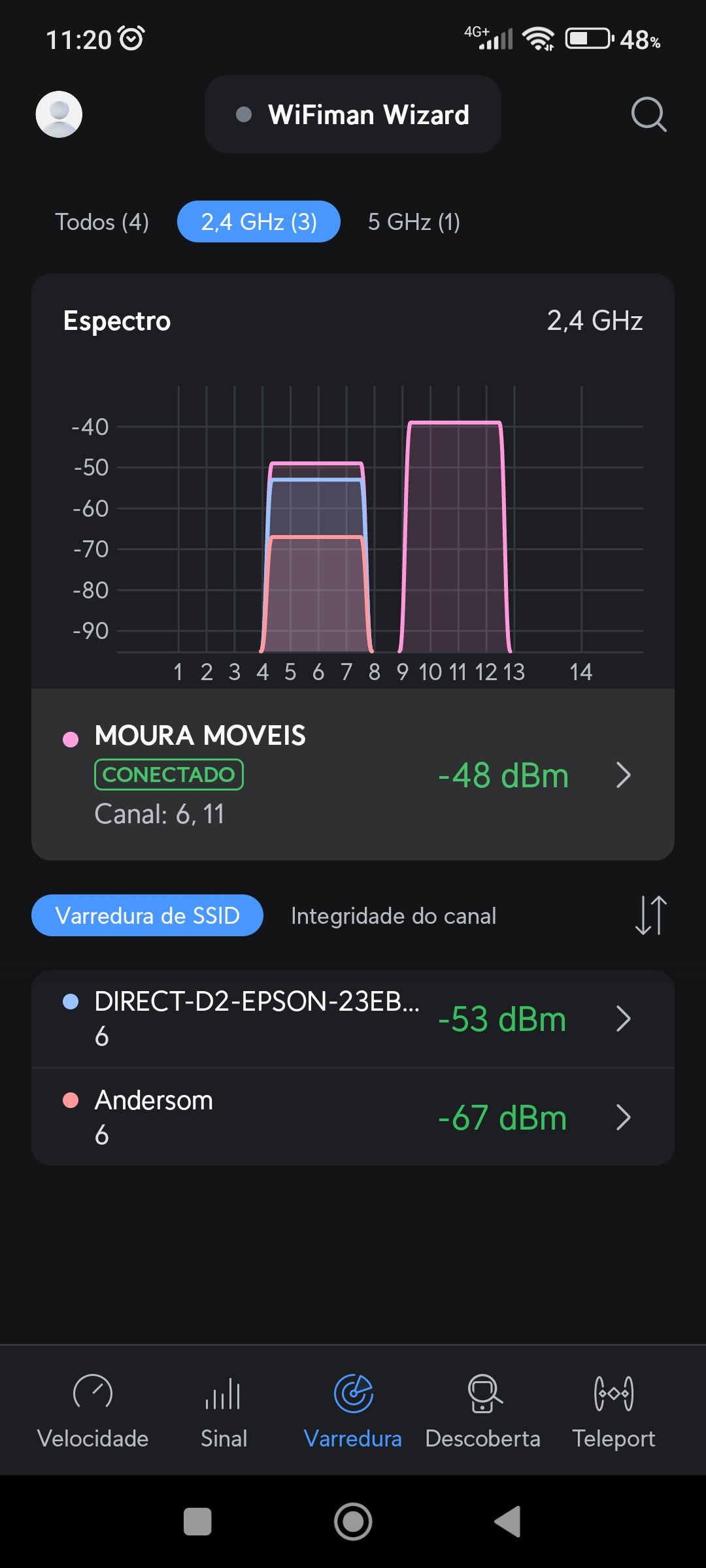Select the 2,4 GHz (3) filter
Image resolution: width=706 pixels, height=1568 pixels.
point(259,222)
